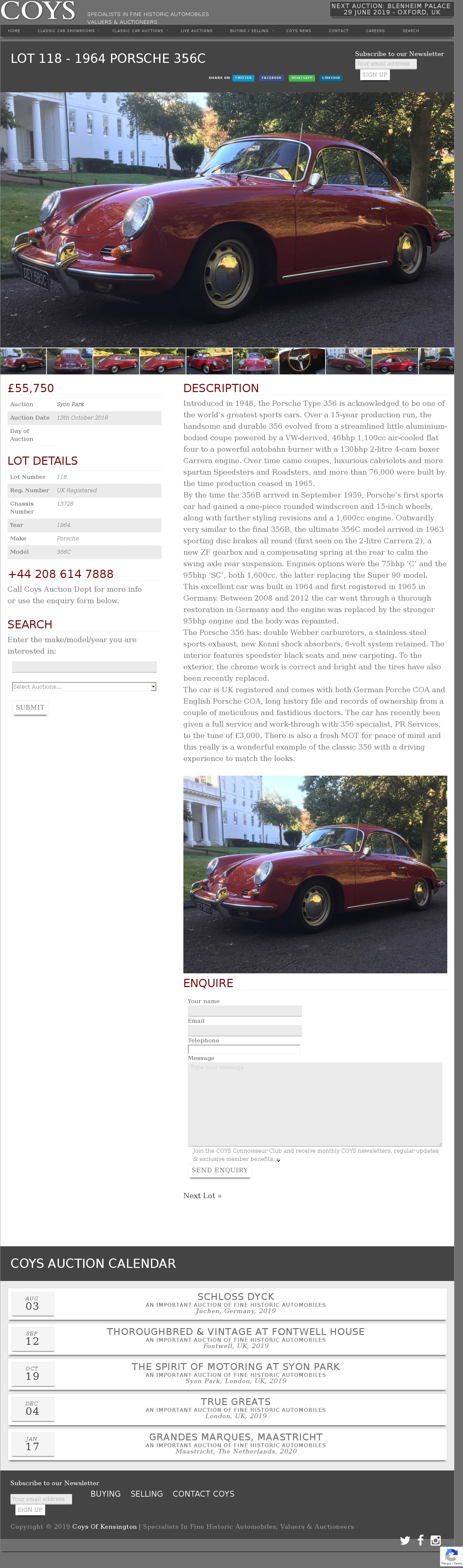
Task: Go to Coys News page
Action: (x=299, y=30)
